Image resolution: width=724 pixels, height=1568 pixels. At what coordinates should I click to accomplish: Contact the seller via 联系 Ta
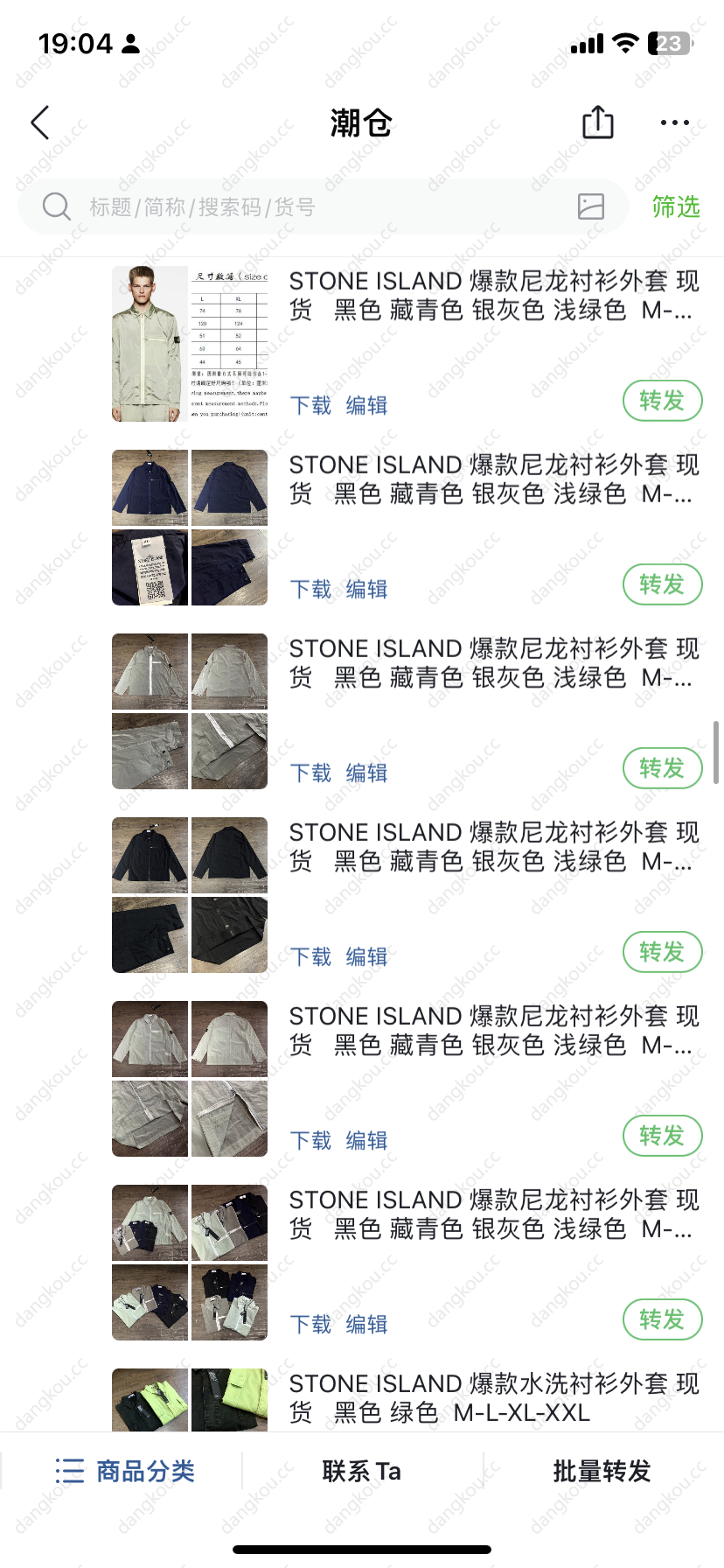point(361,1471)
